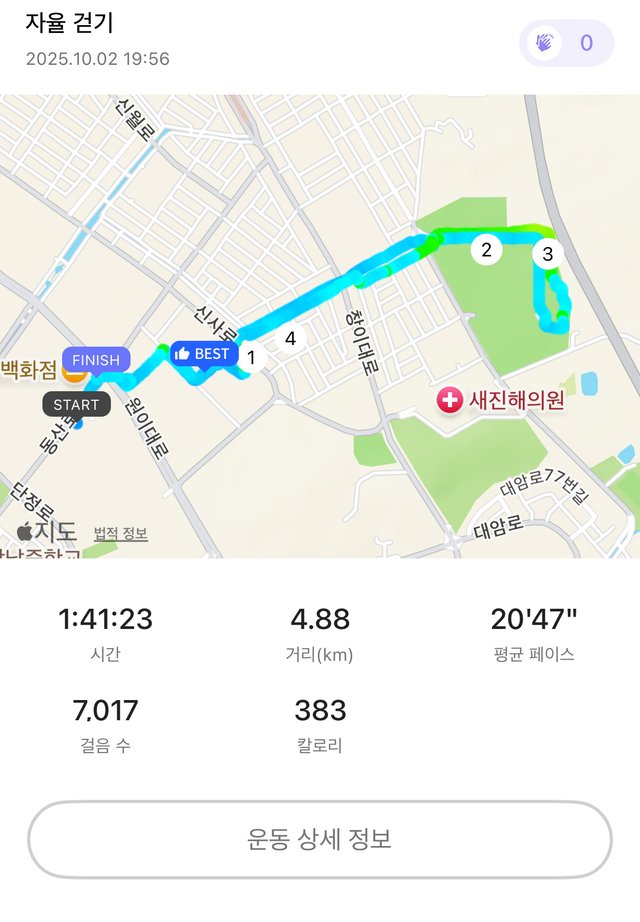Open 운동 상세 정보 workout details

click(x=320, y=839)
